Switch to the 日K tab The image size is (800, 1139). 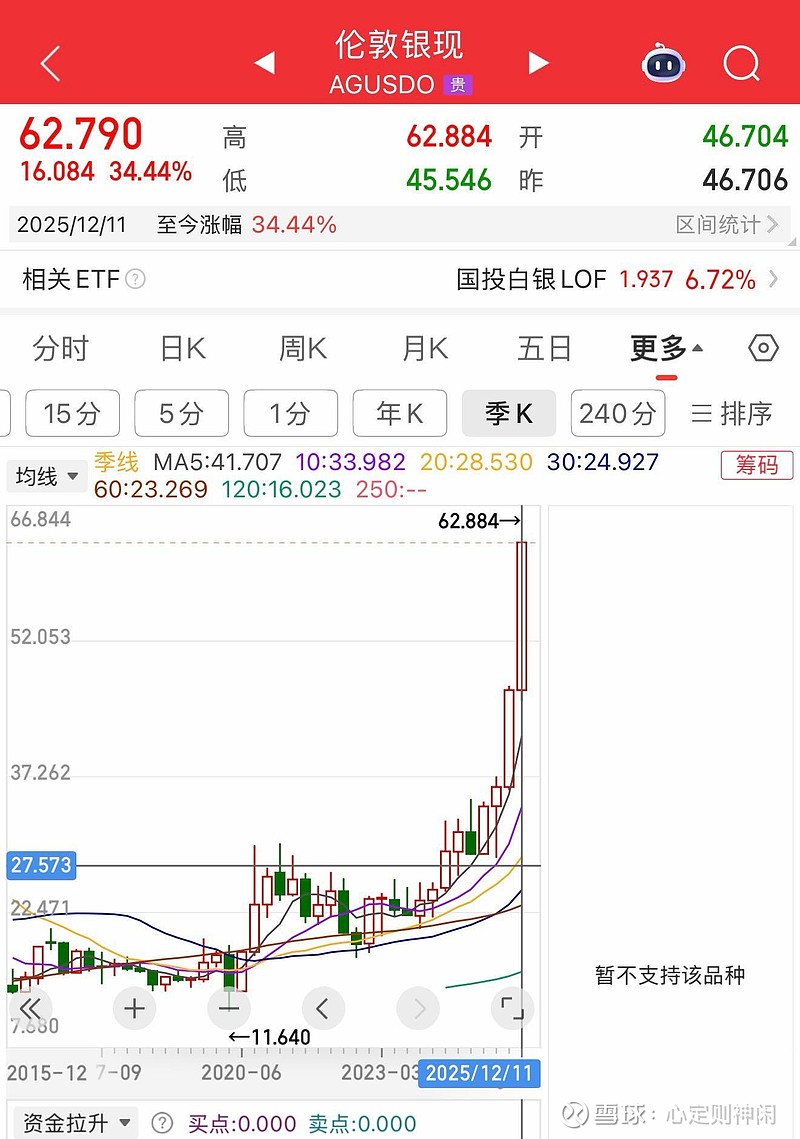180,348
